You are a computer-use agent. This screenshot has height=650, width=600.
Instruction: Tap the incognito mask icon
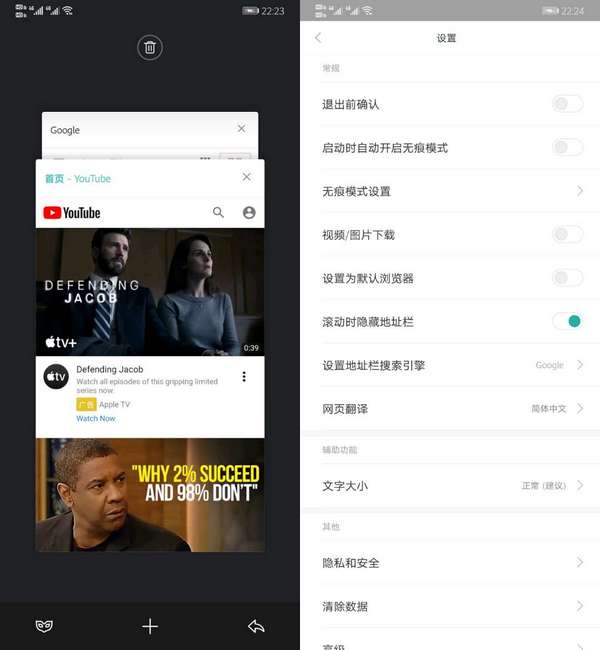tap(43, 626)
